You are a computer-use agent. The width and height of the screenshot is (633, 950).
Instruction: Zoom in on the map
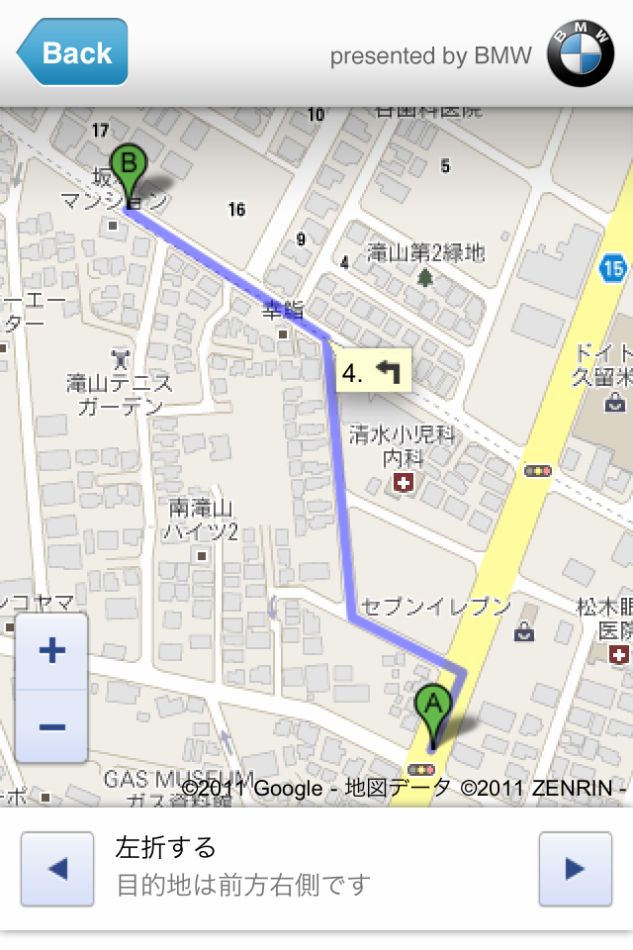pyautogui.click(x=52, y=652)
